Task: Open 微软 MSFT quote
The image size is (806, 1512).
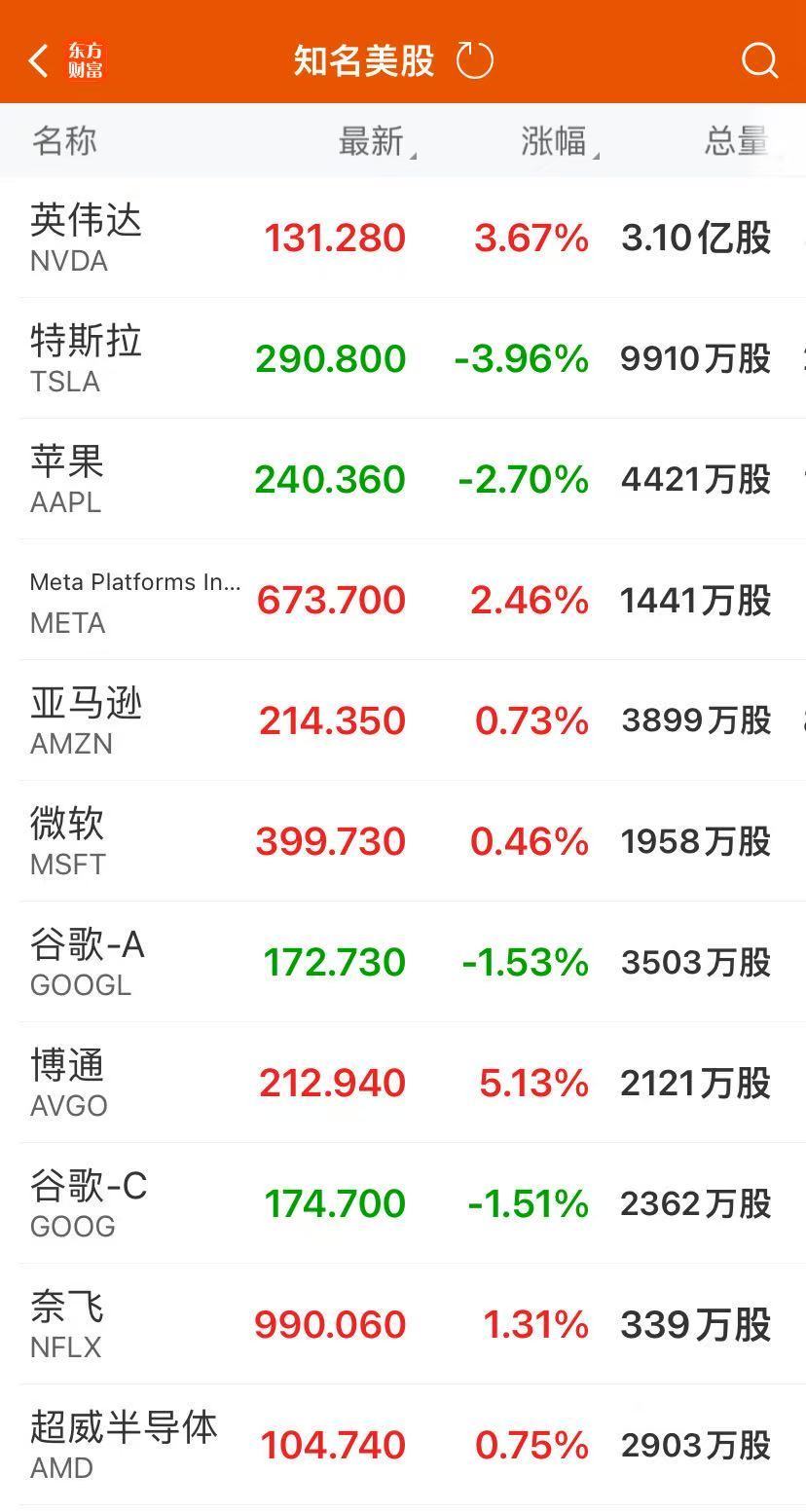Action: (403, 841)
